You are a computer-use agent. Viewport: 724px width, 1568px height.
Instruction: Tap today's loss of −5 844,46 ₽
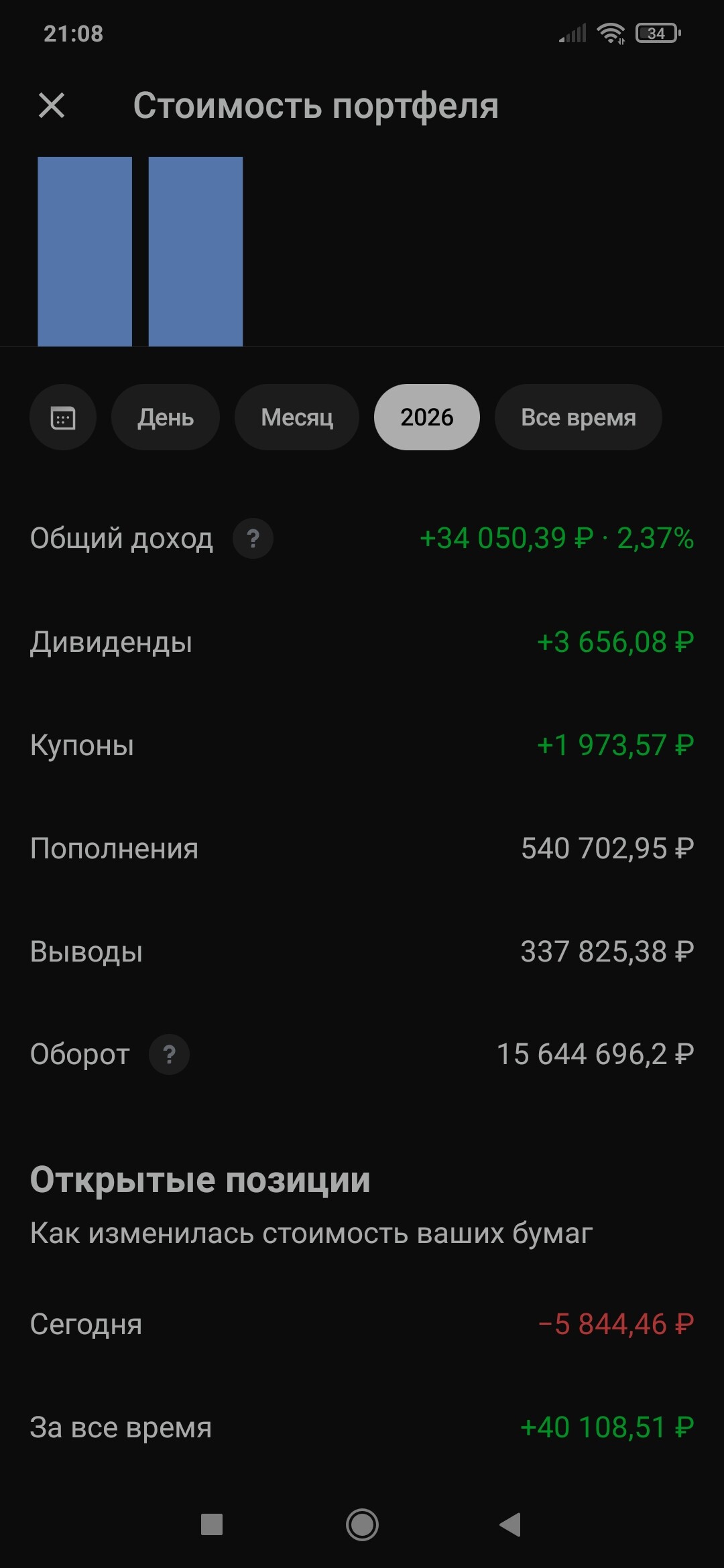362,1323
